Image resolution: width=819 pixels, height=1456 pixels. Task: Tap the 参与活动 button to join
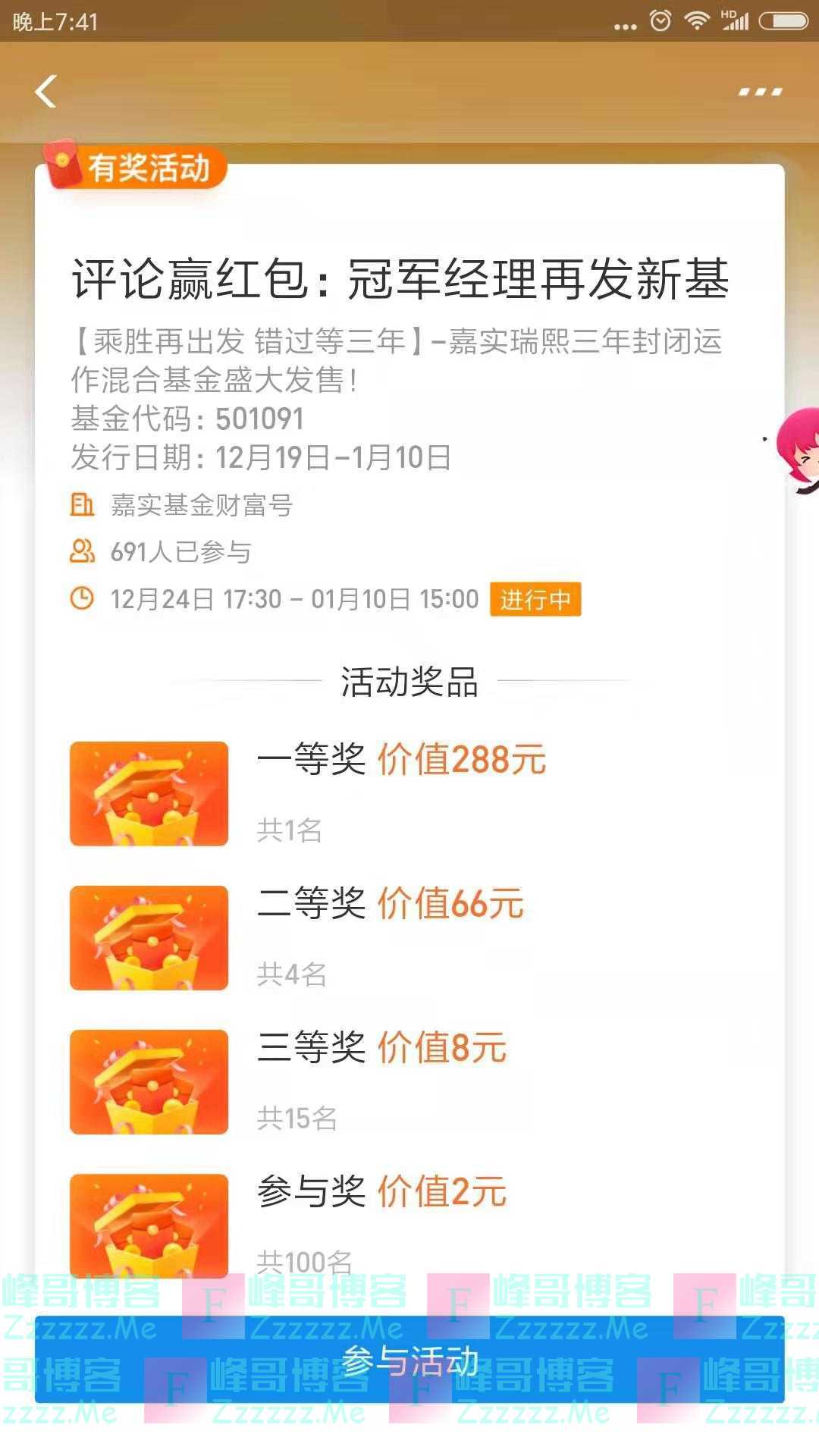tap(409, 1361)
